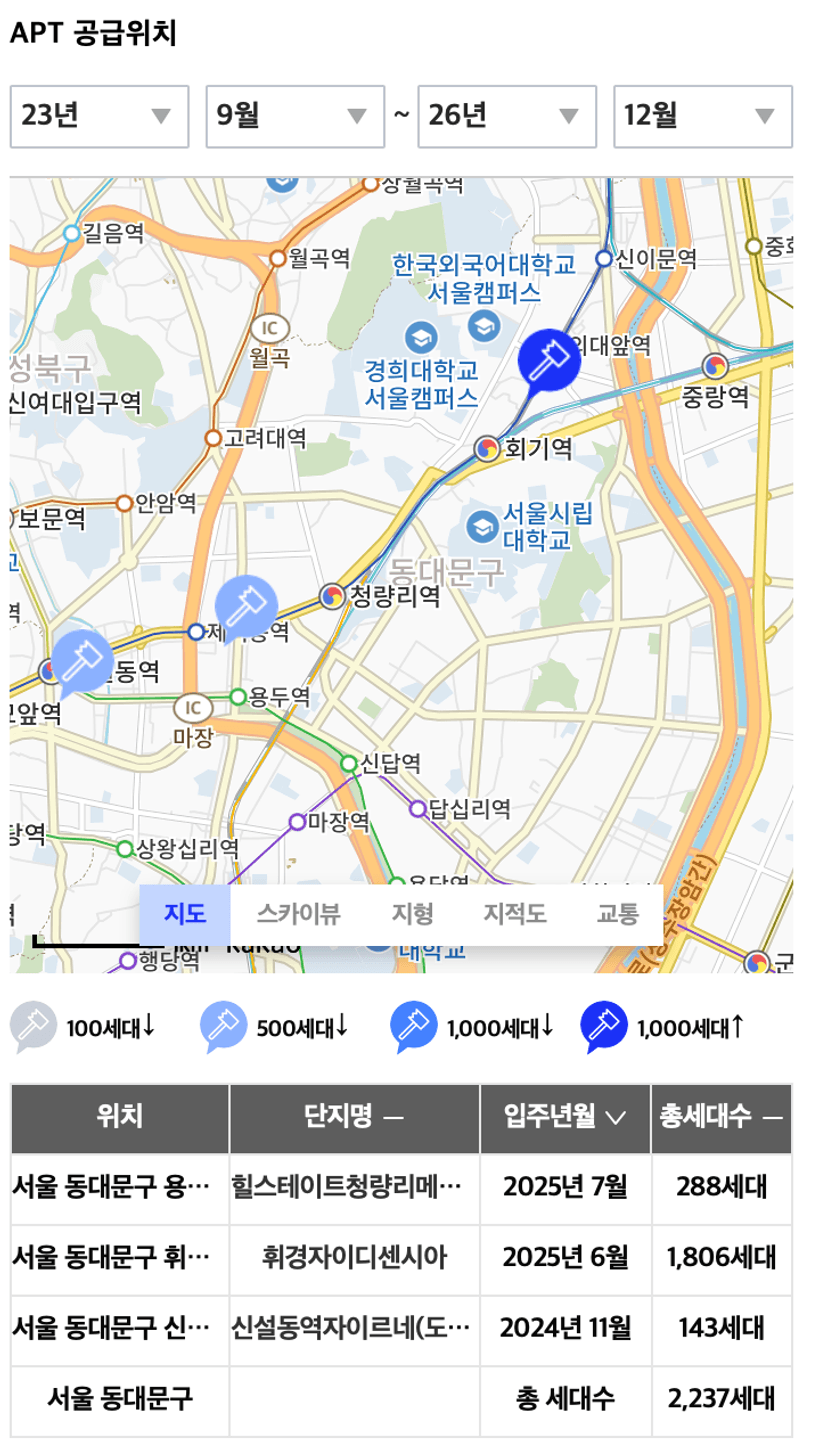827x1451 pixels.
Task: Open the end month dropdown showing 12월
Action: coord(703,117)
